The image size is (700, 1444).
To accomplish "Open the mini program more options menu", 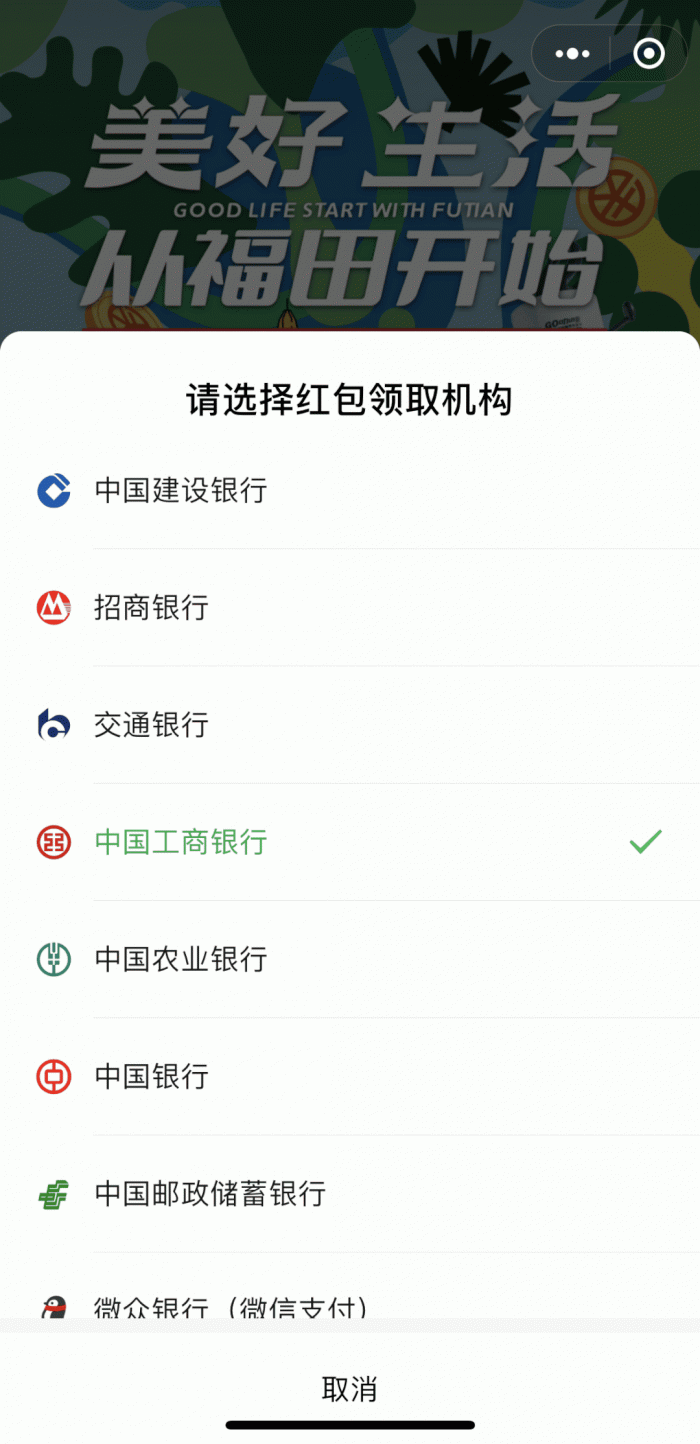I will (x=572, y=54).
